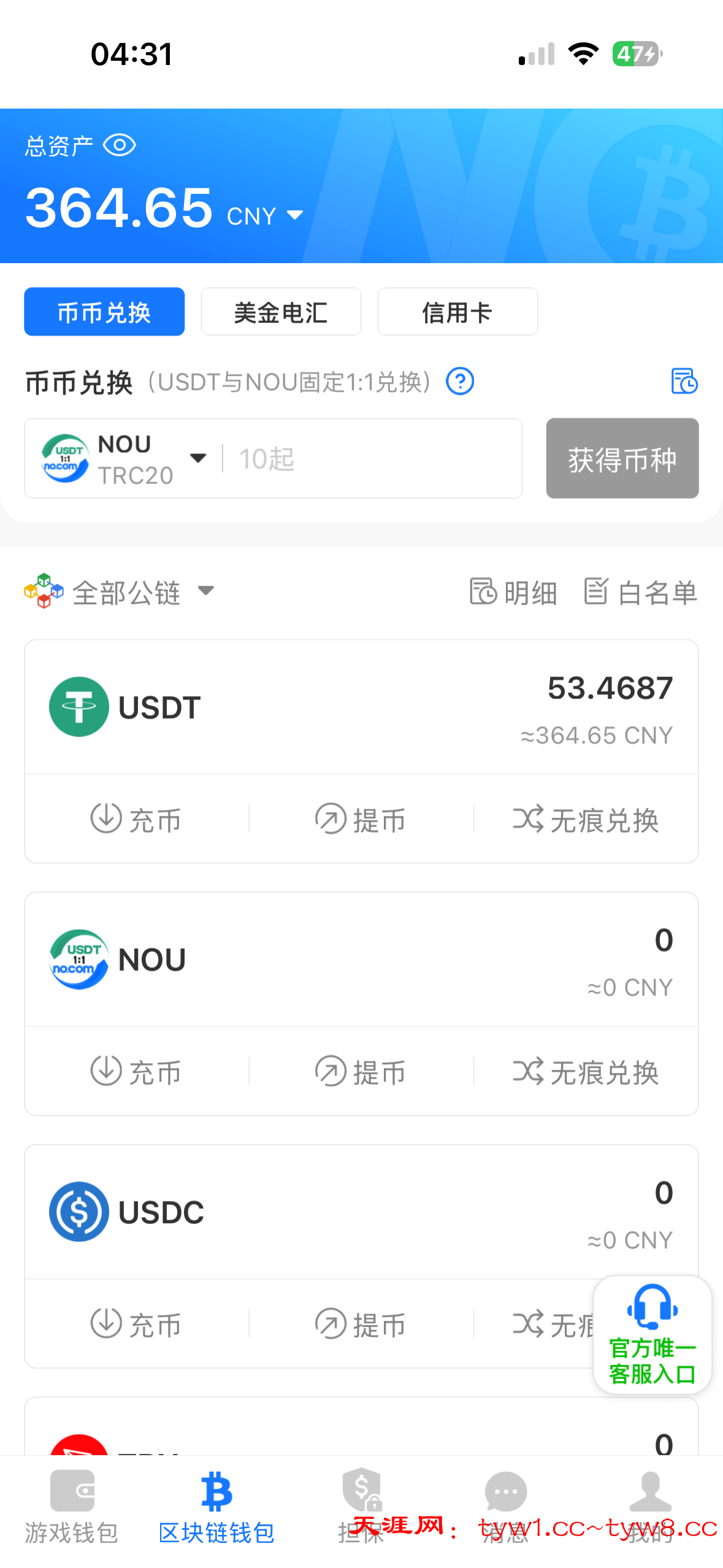Contact 官方唯一客服入口 support
The width and height of the screenshot is (723, 1568).
coord(652,1334)
